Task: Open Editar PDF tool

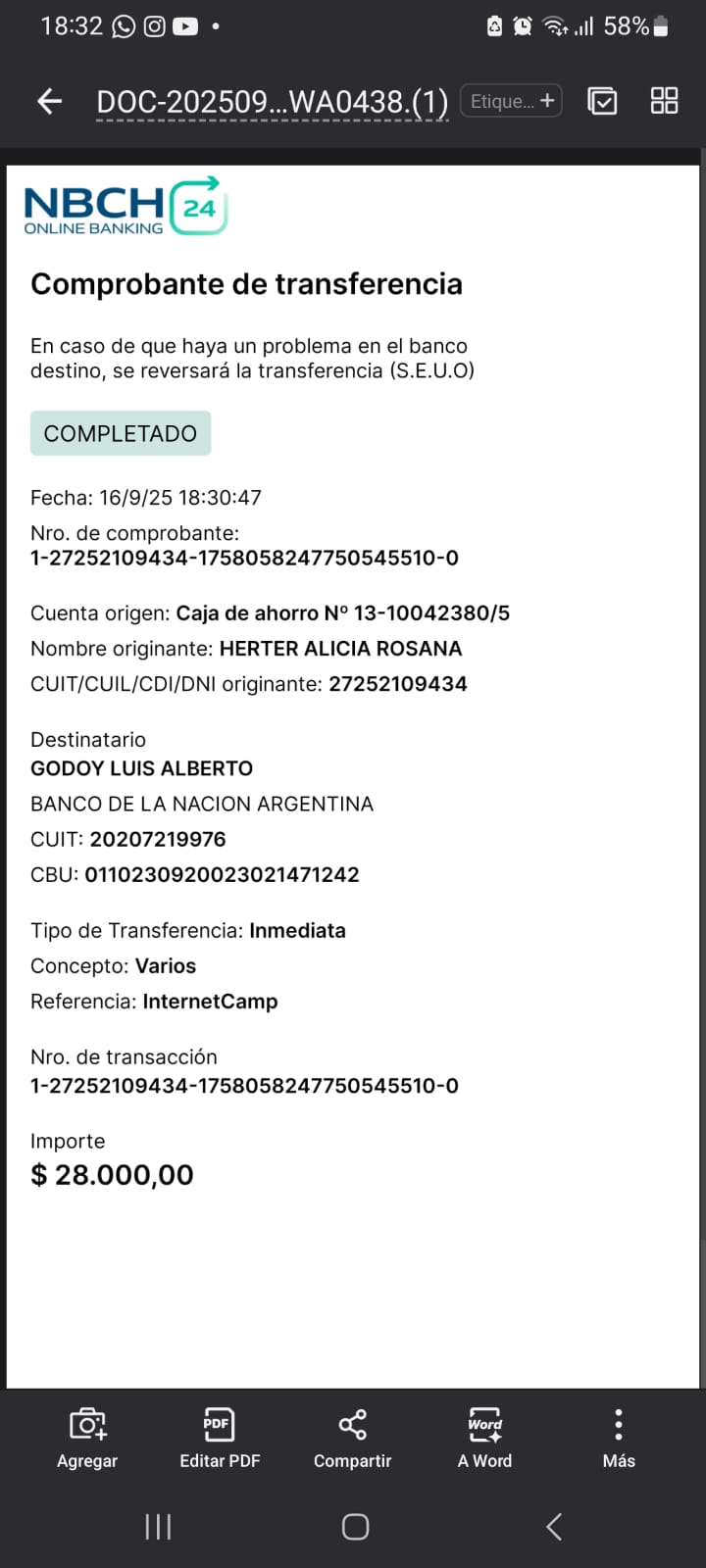Action: tap(220, 1437)
